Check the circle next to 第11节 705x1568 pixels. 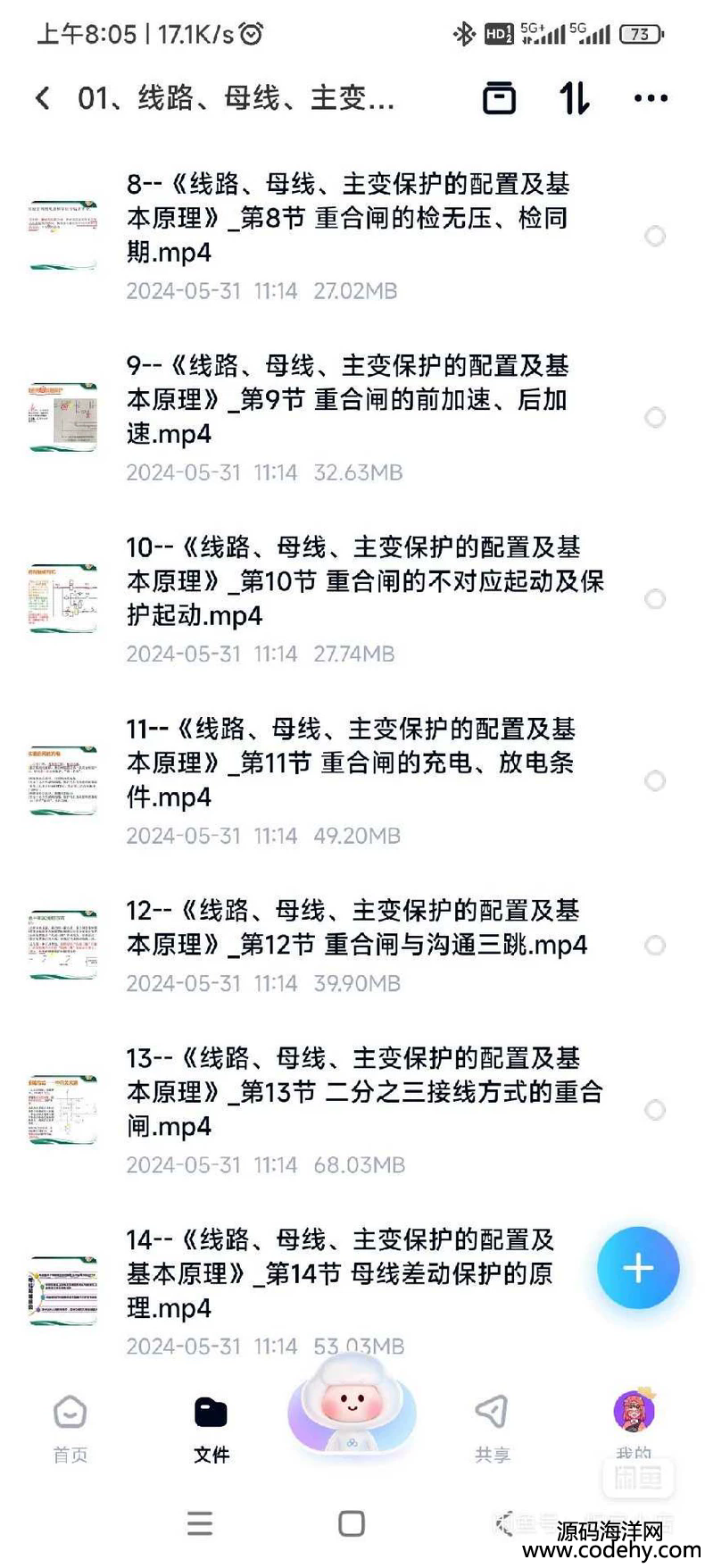(655, 780)
